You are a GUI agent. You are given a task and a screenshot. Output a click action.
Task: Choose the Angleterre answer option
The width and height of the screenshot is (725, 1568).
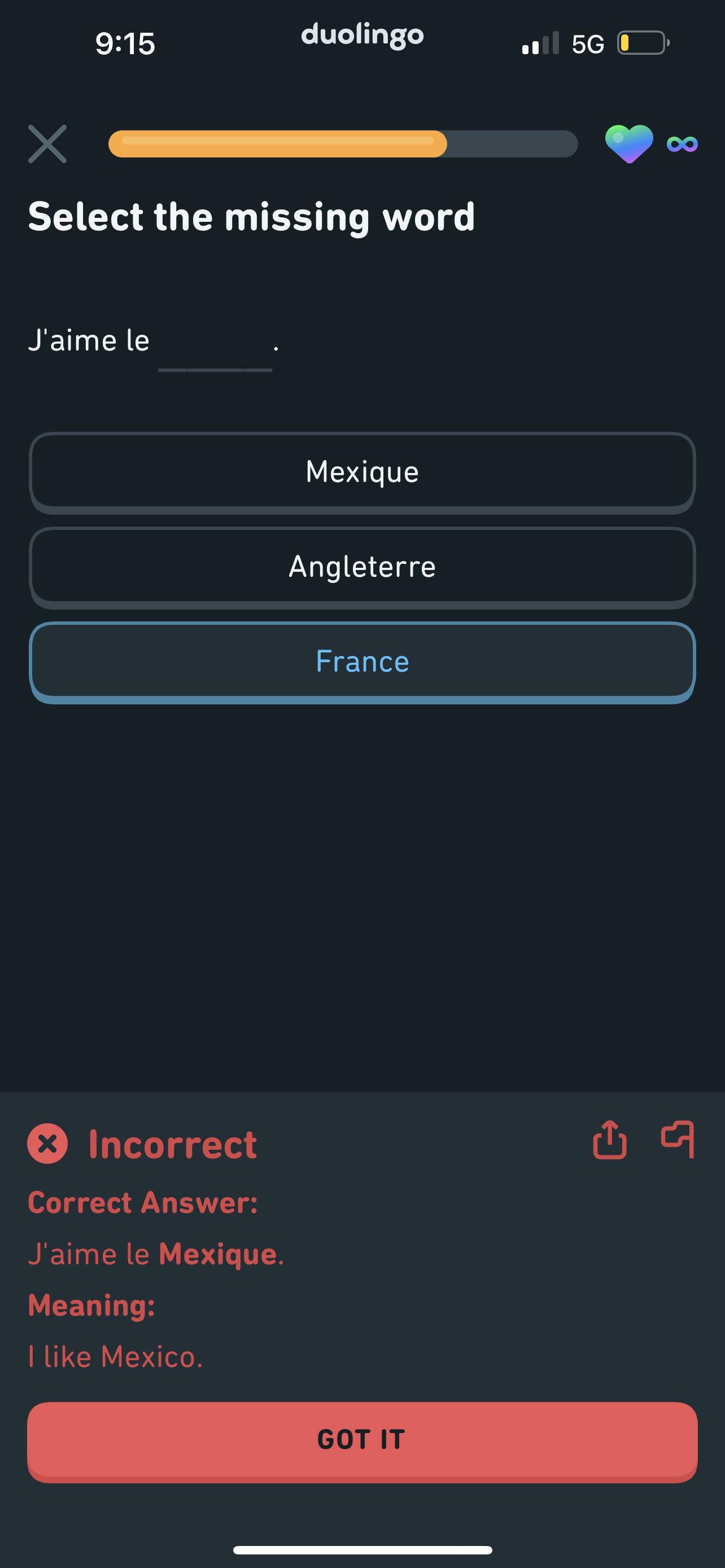coord(362,567)
